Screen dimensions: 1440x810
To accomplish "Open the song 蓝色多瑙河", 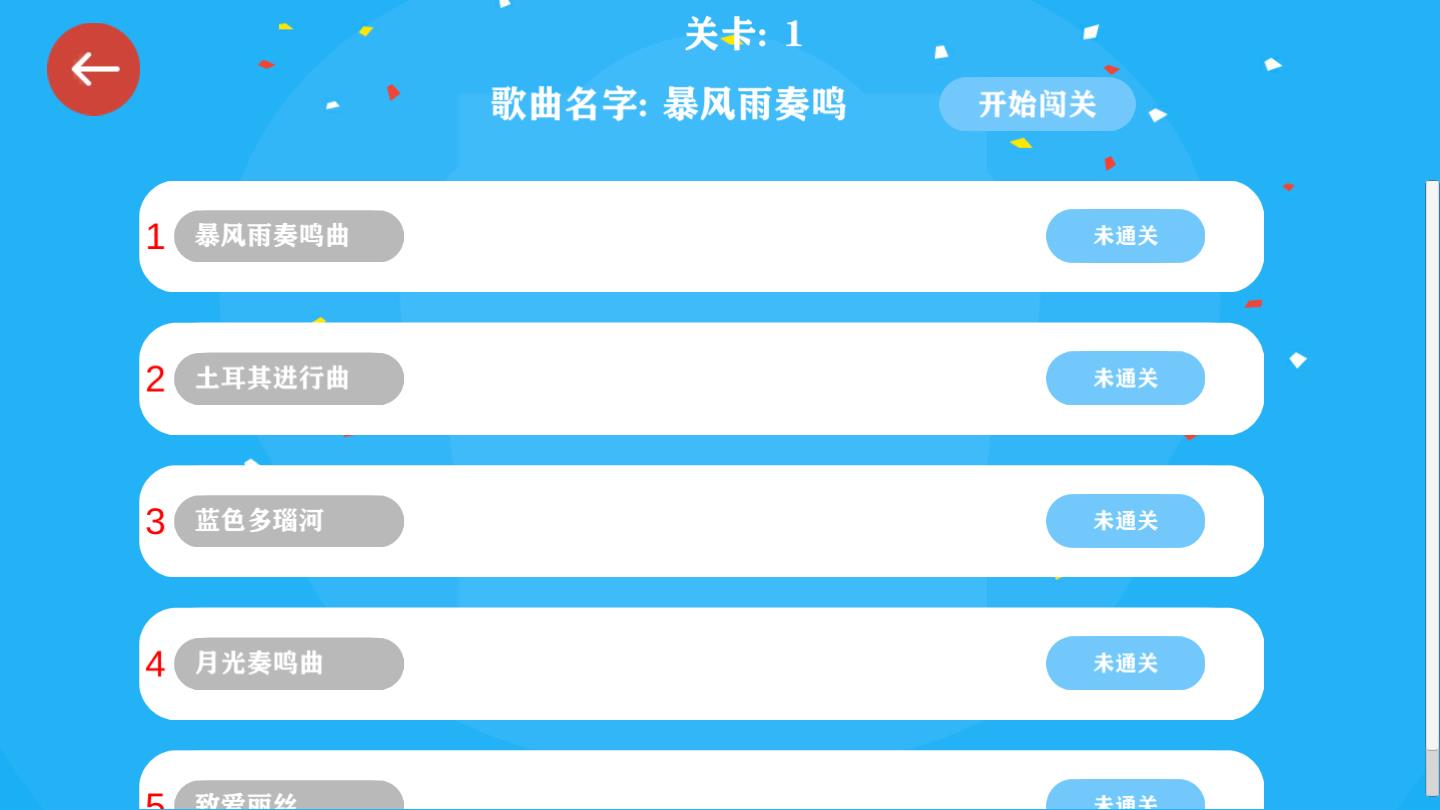I will pyautogui.click(x=288, y=521).
